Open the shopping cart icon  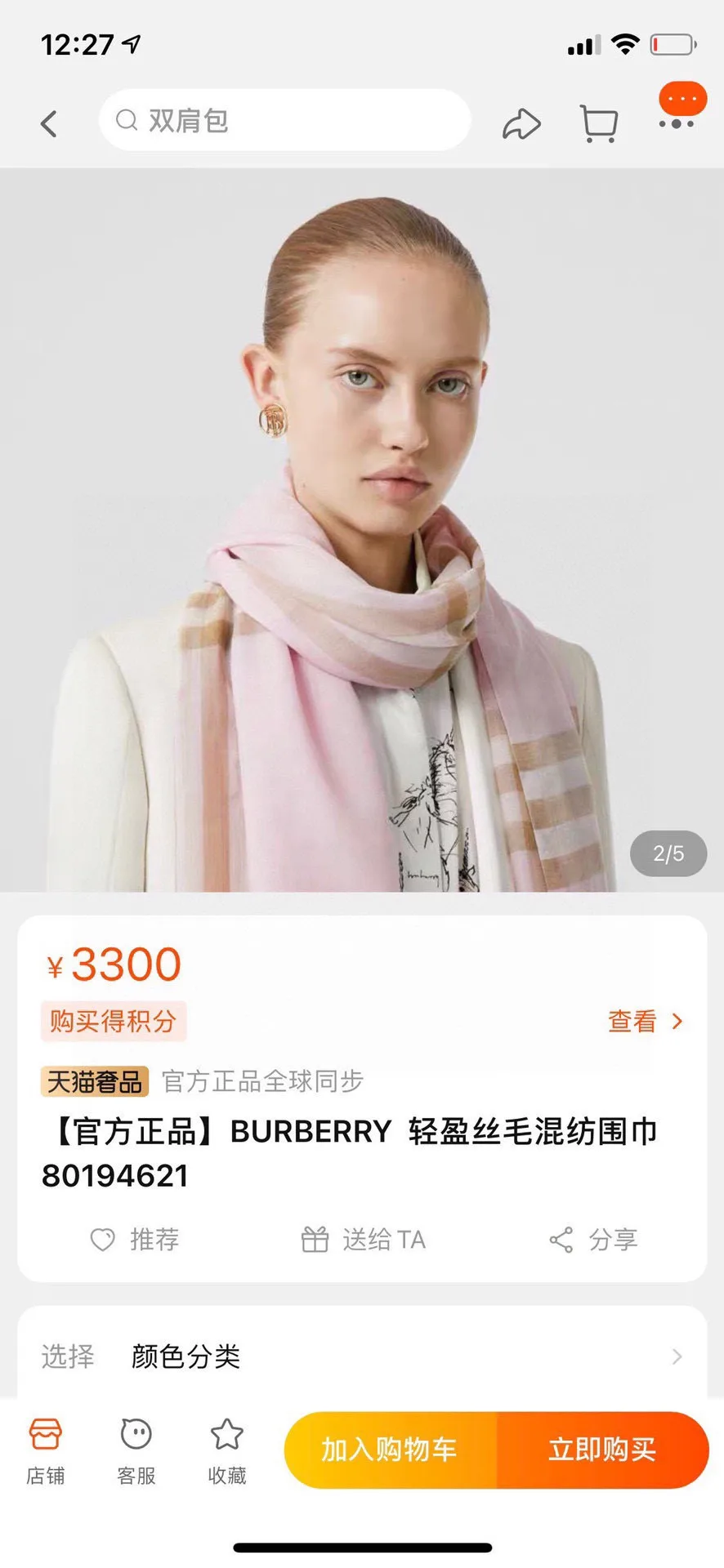click(598, 124)
